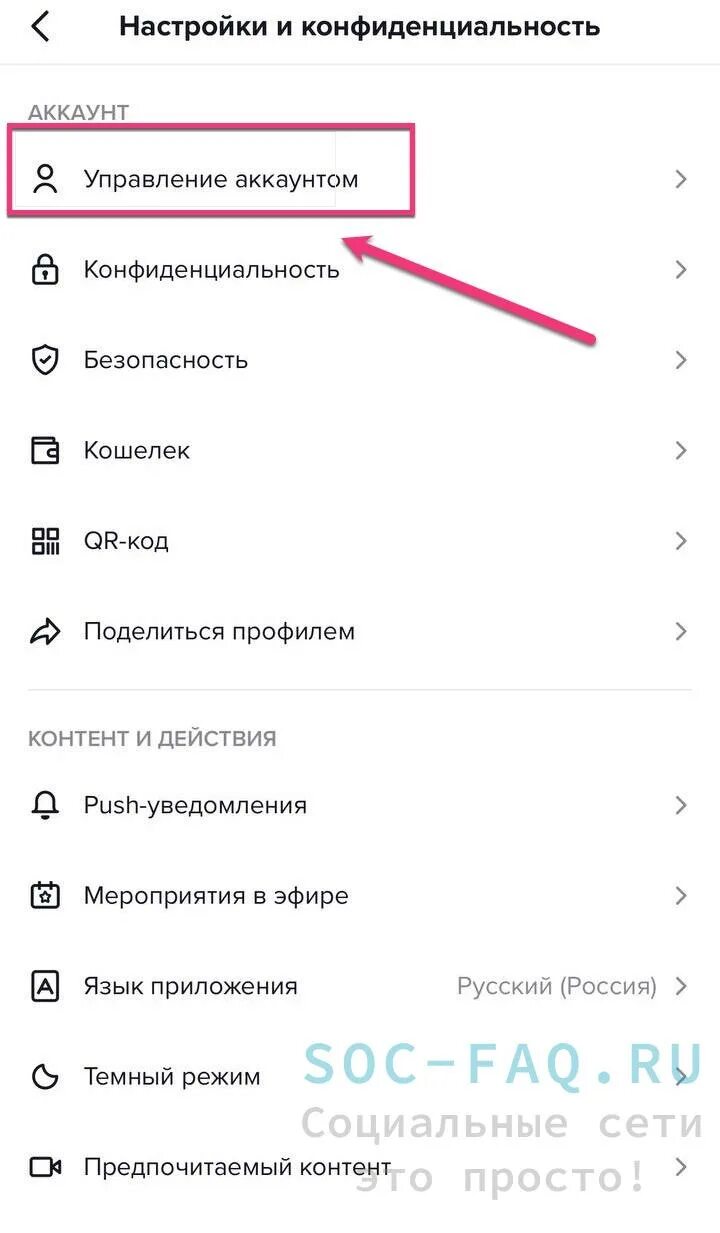Select Поделиться профилем
This screenshot has width=720, height=1233.
[360, 631]
